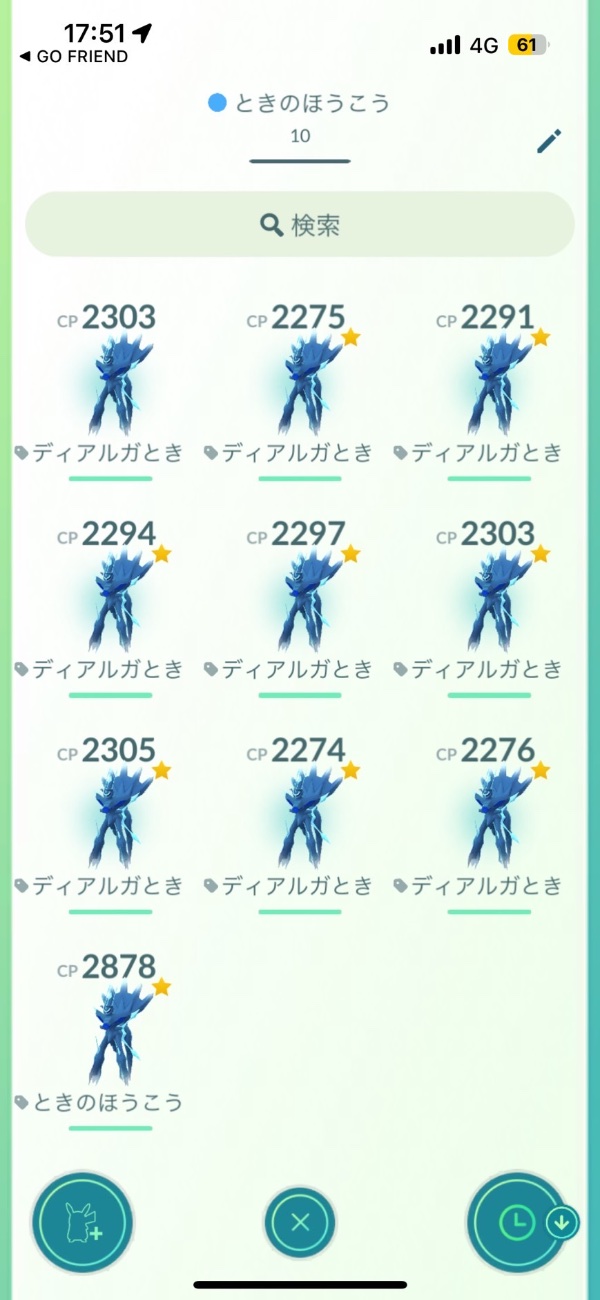Edit the ときのほうこう tag name
The image size is (600, 1300).
549,141
